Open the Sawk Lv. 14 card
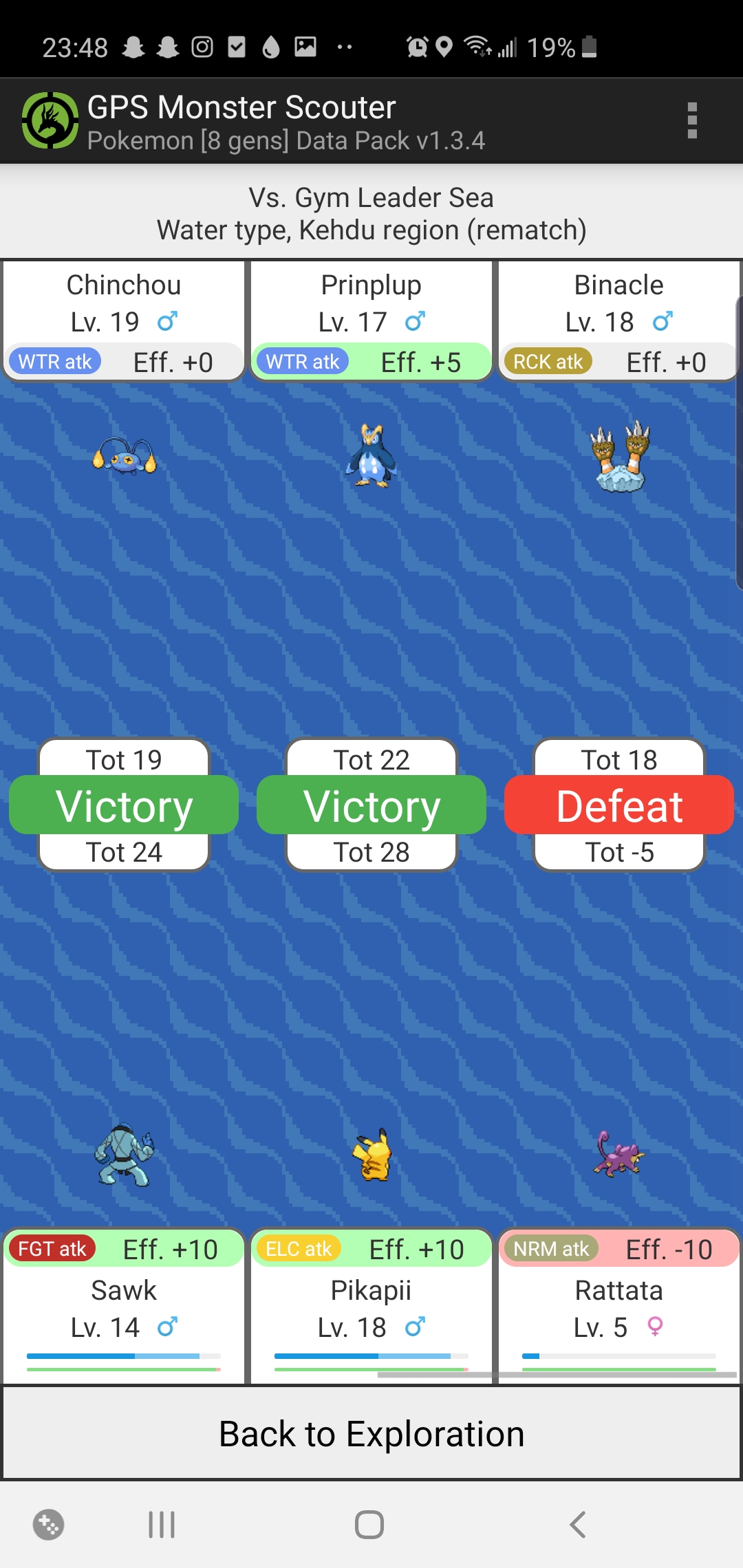The image size is (743, 1568). coord(124,1307)
